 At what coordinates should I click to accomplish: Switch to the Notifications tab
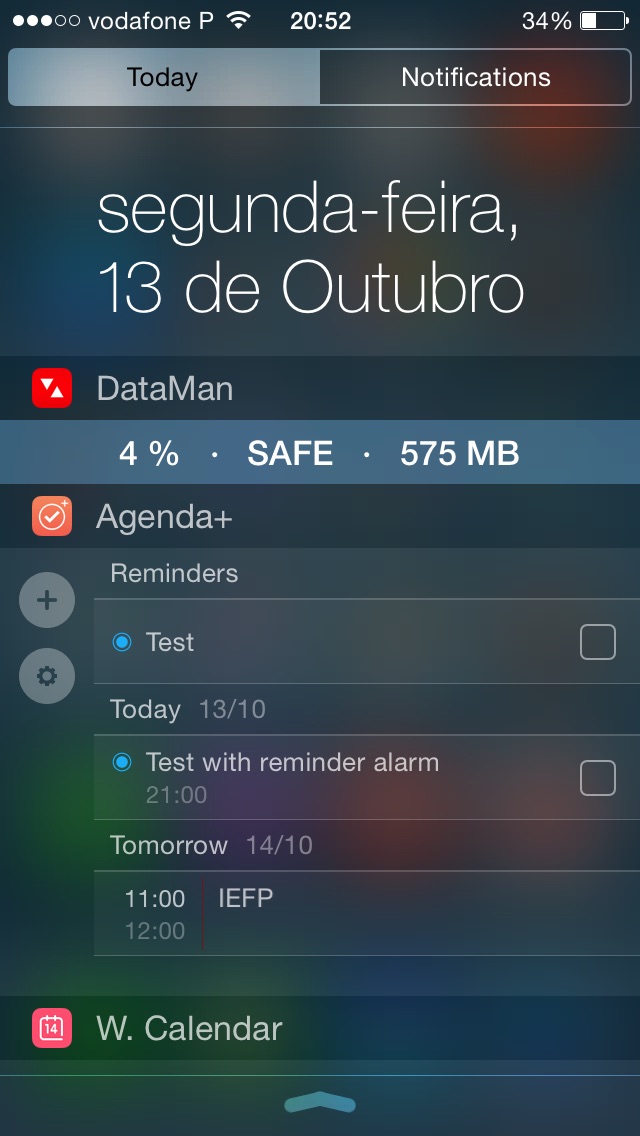point(475,78)
